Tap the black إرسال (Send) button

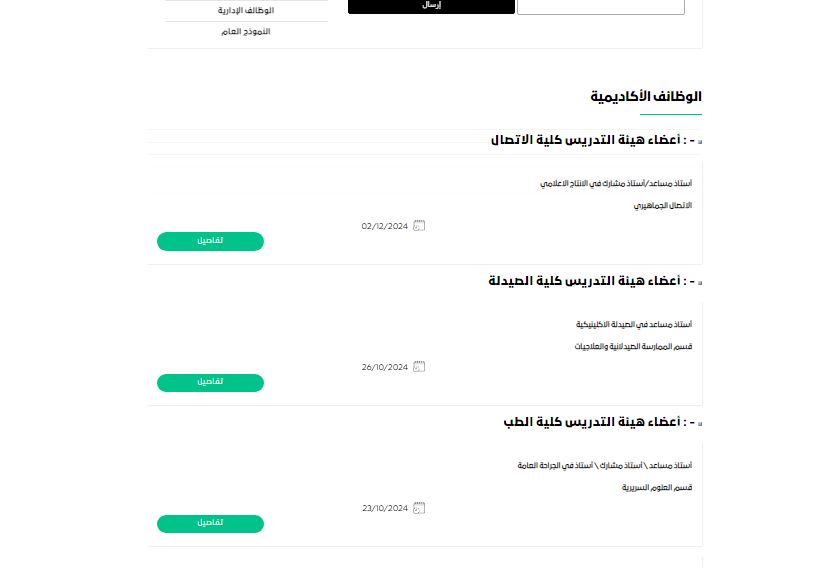[x=431, y=6]
